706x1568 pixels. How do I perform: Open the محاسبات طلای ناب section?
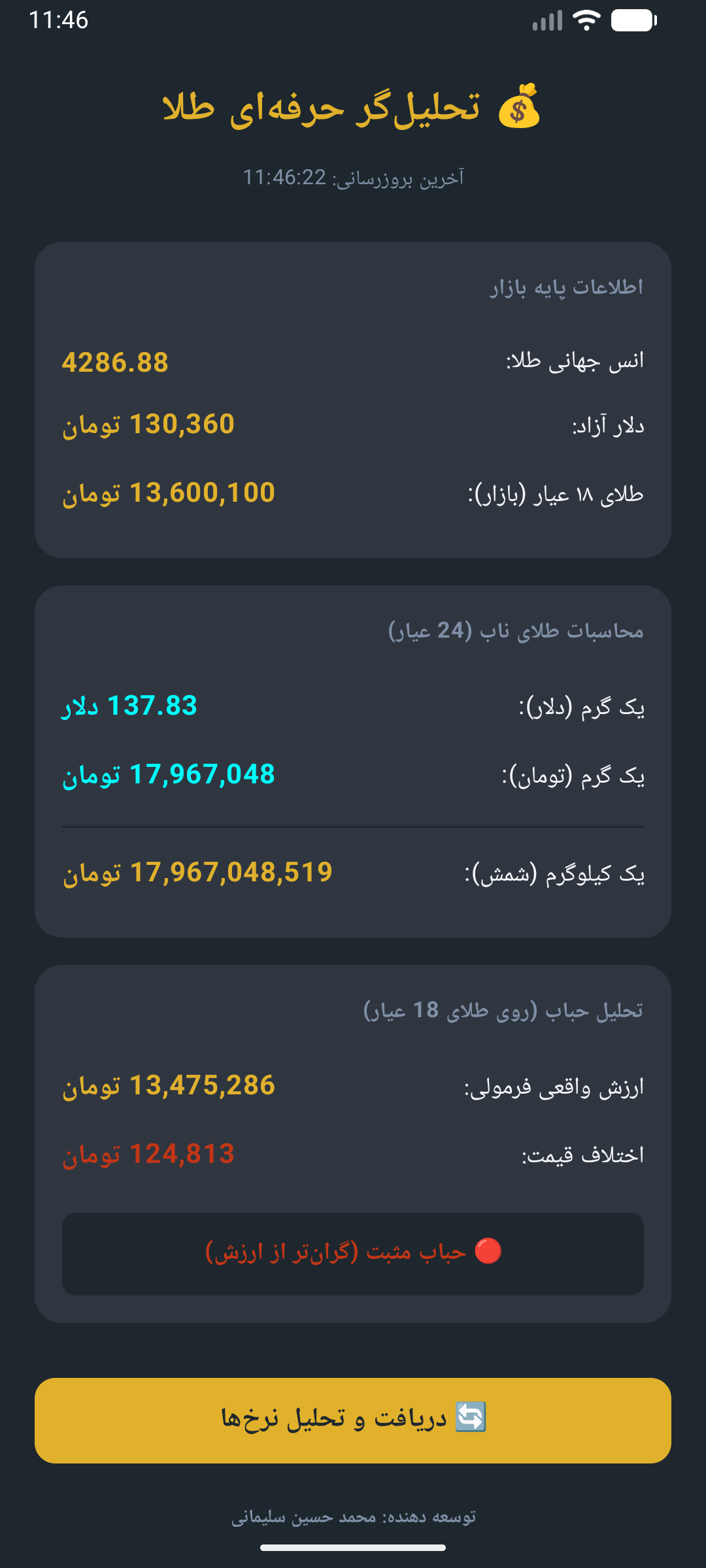pos(516,629)
